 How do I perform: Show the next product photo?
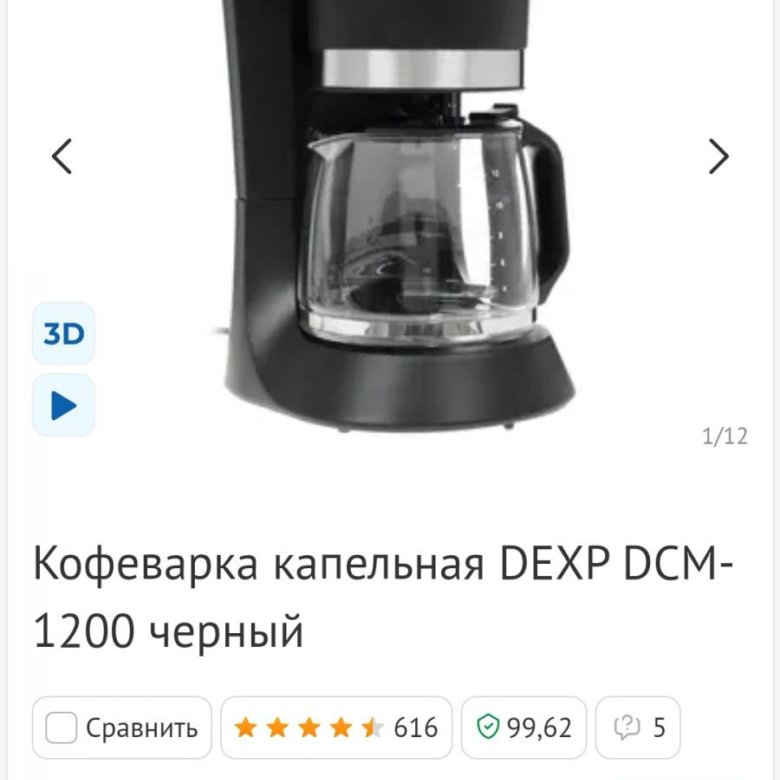(718, 156)
